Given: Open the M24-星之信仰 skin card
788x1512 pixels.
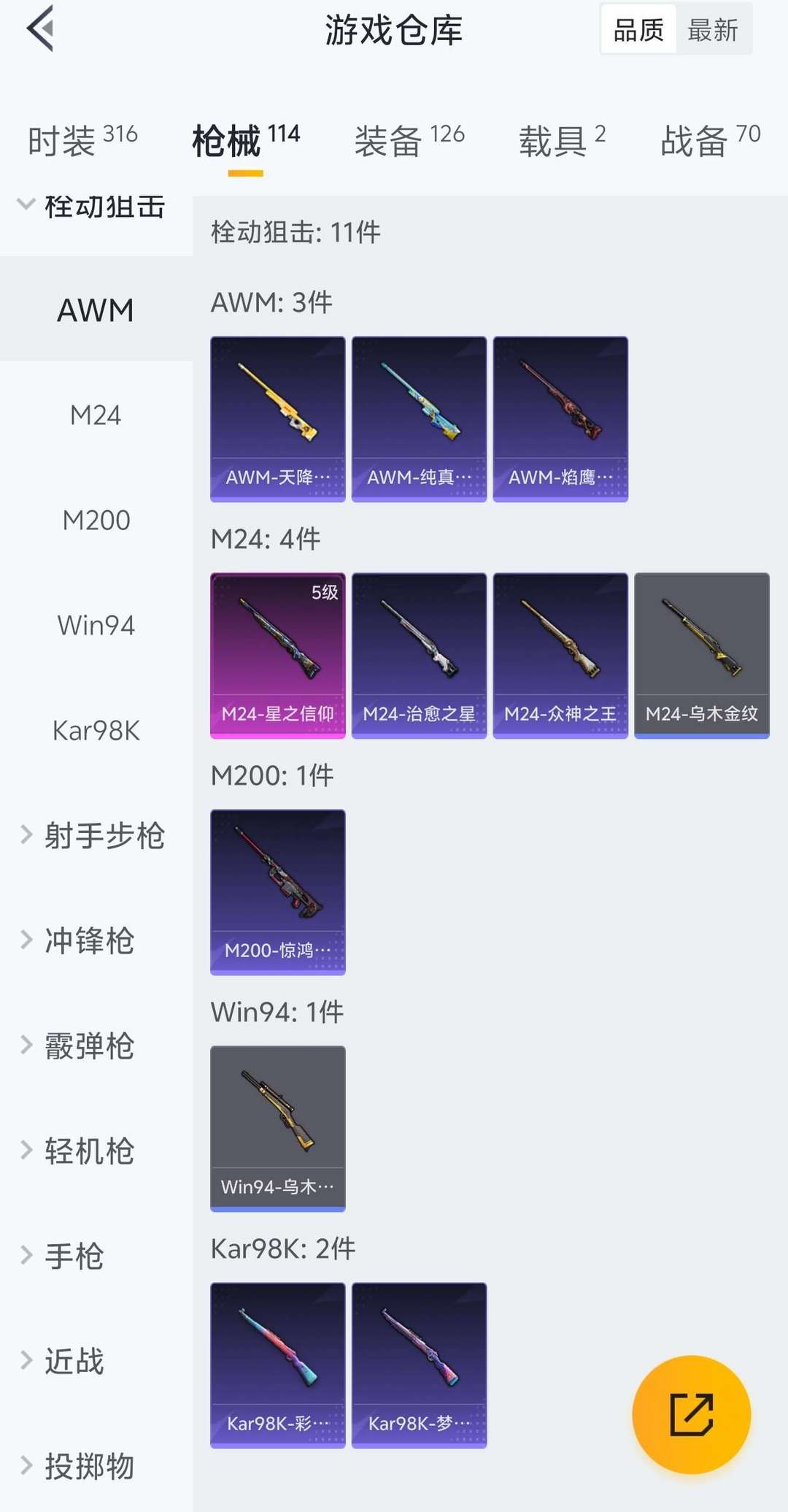Looking at the screenshot, I should pos(277,656).
